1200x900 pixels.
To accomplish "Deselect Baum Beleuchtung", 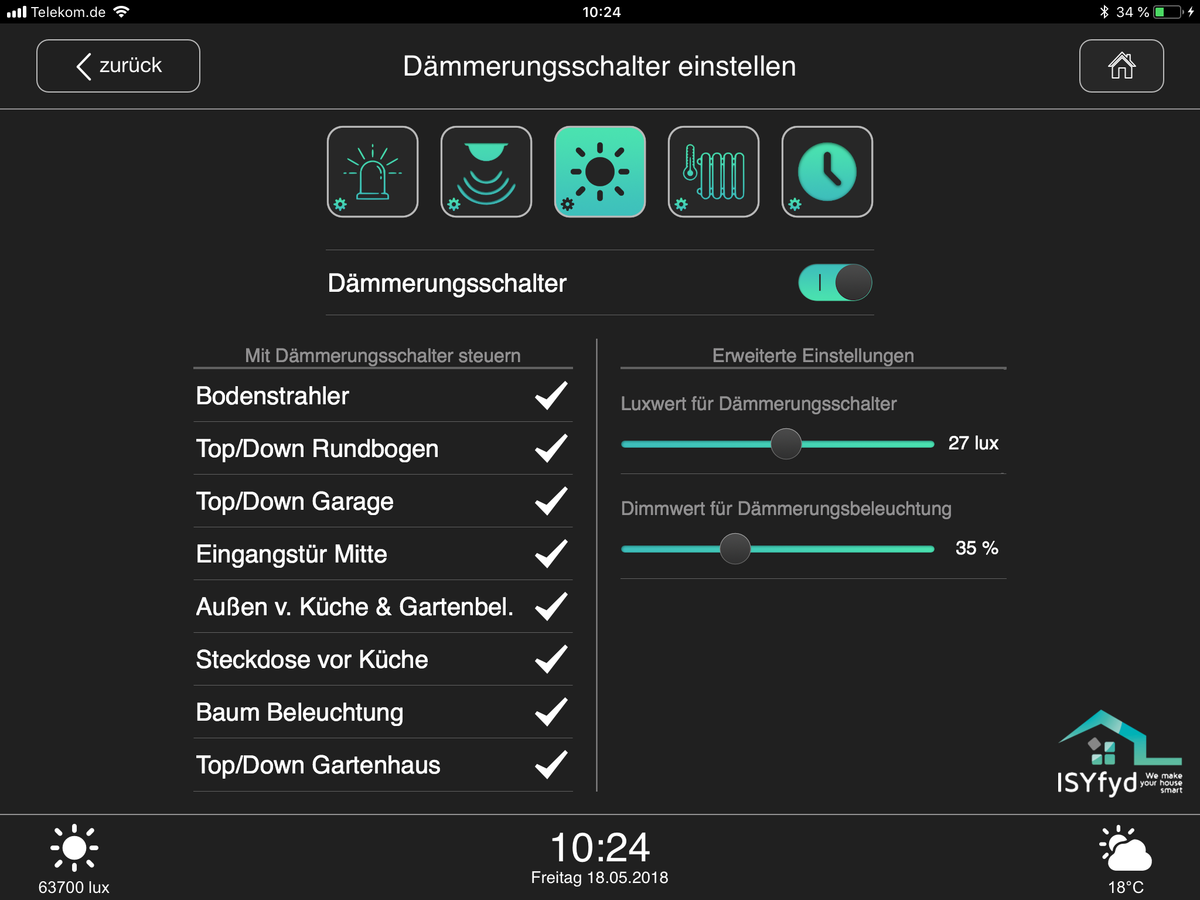I will pyautogui.click(x=551, y=713).
